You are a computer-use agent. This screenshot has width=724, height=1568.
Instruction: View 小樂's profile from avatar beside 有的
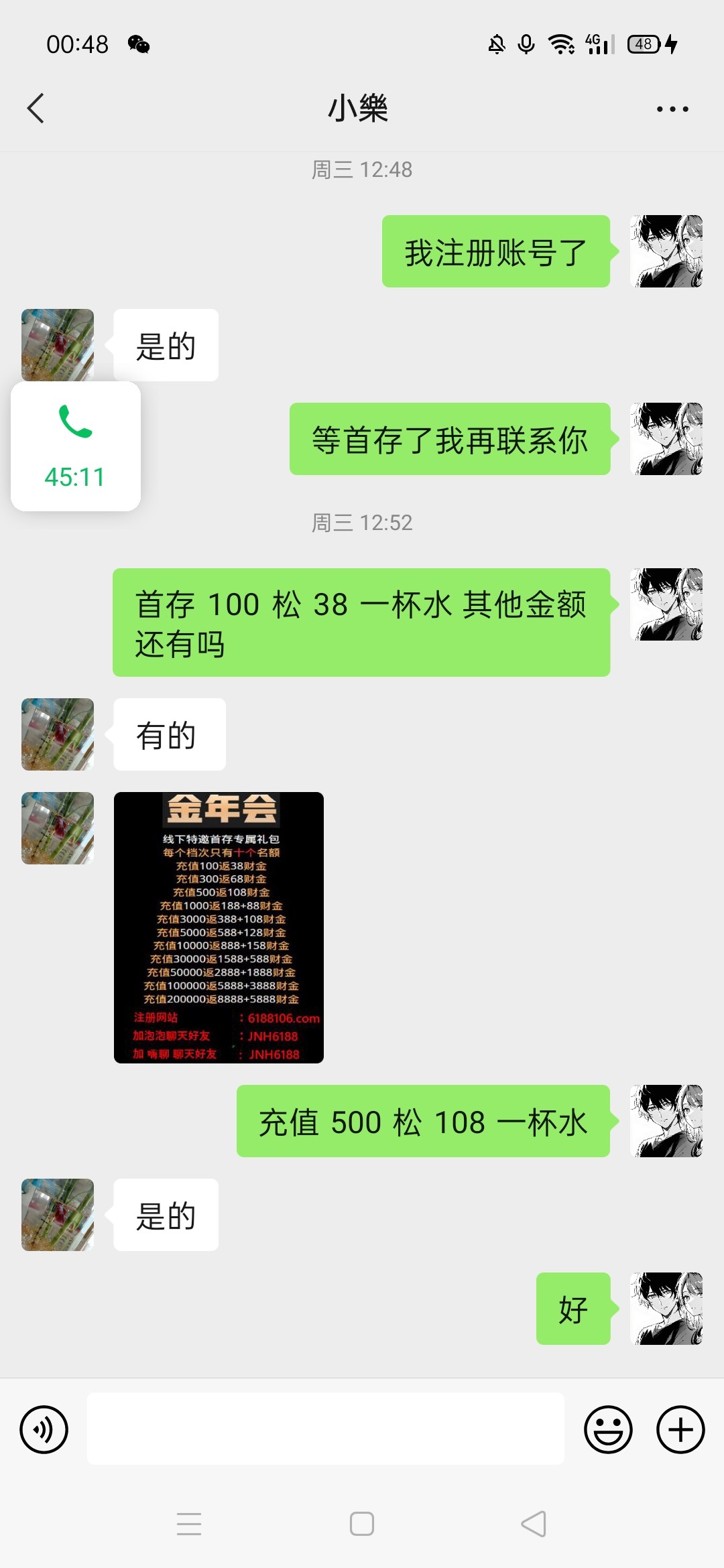tap(58, 734)
